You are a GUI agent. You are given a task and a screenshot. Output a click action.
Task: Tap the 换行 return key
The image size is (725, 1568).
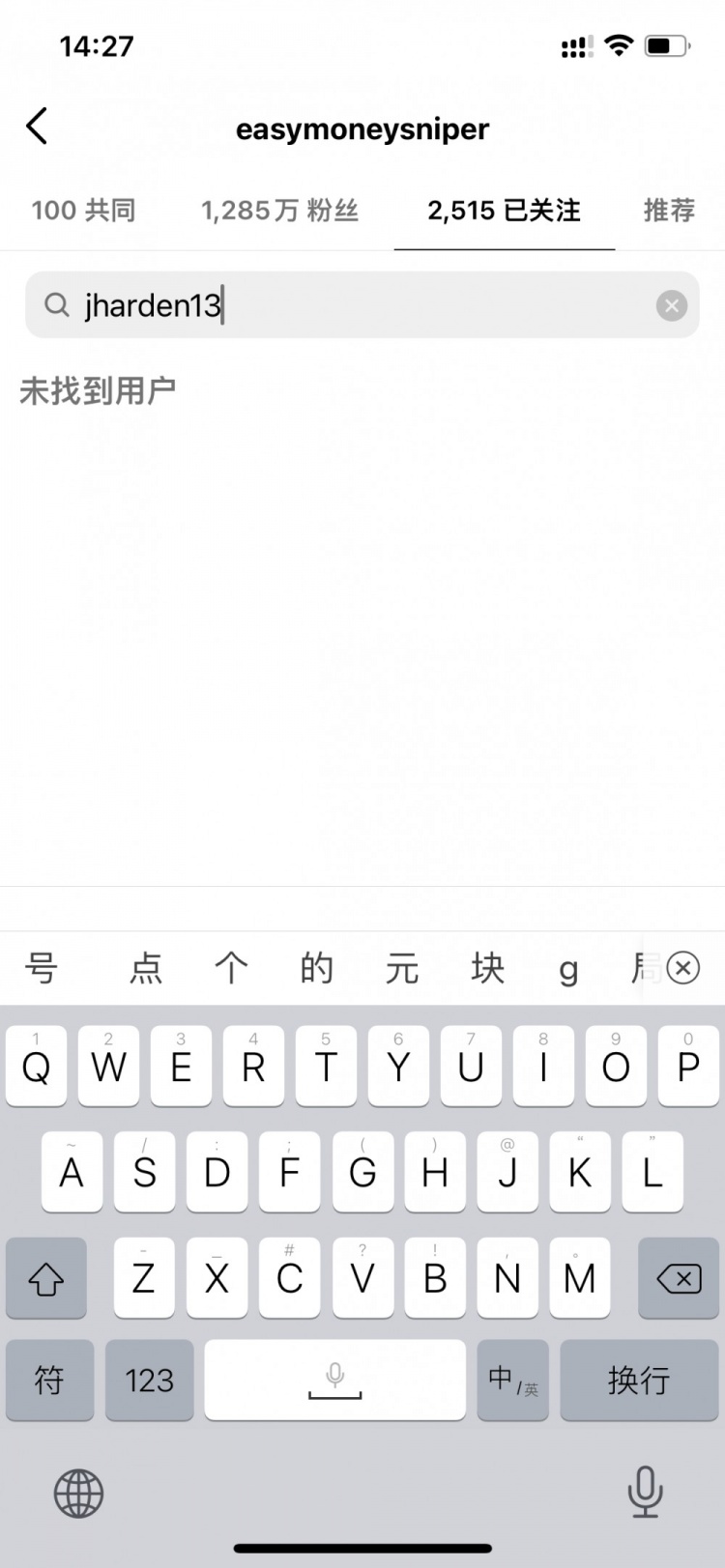click(639, 1380)
